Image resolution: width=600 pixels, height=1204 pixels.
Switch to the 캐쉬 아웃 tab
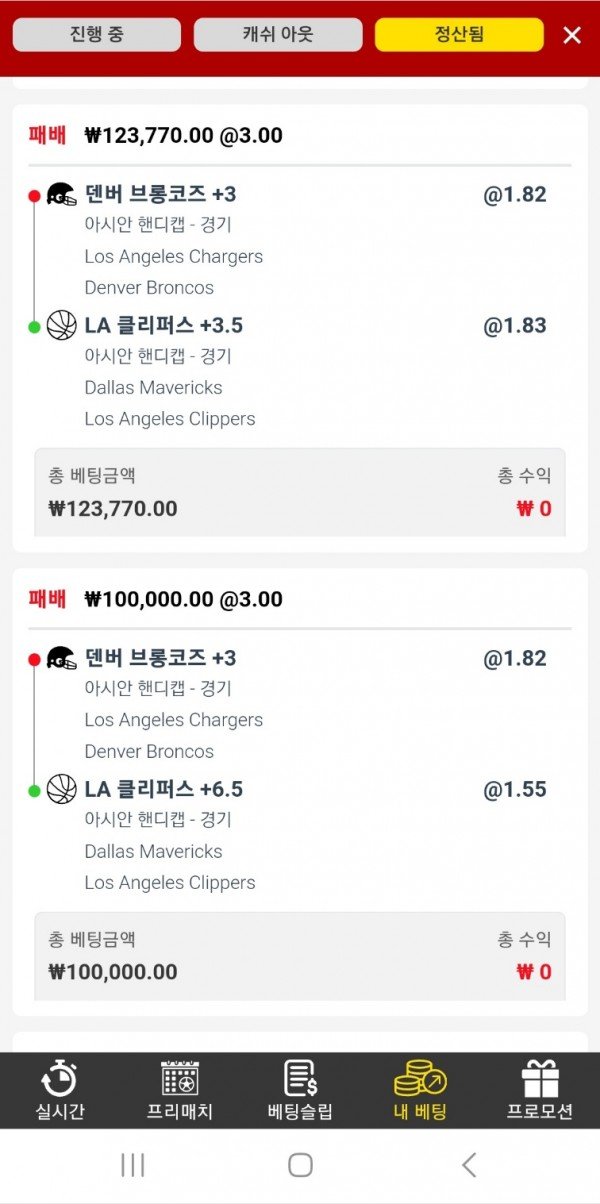click(278, 35)
